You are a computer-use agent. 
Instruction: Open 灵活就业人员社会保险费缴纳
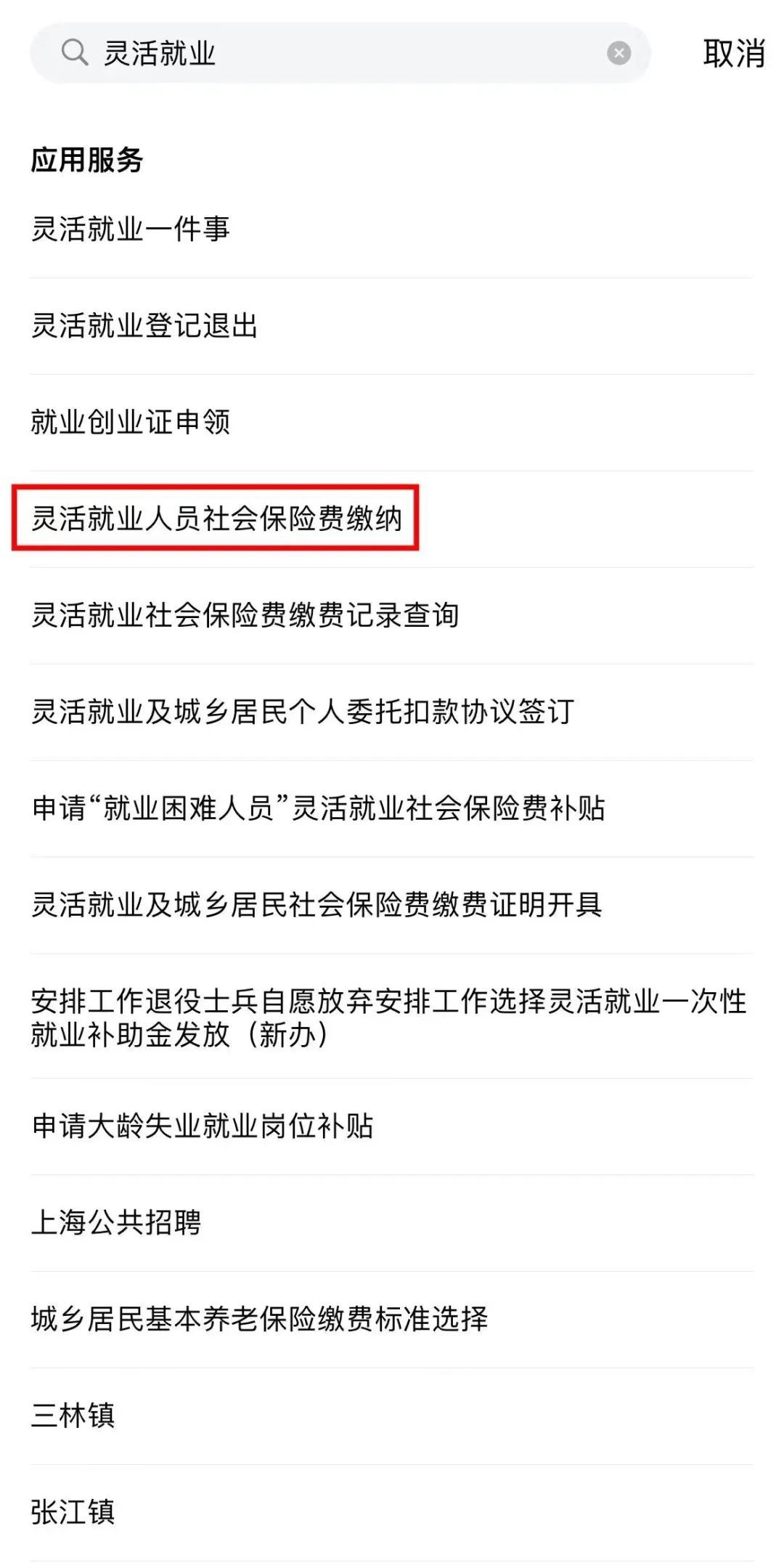[x=216, y=519]
